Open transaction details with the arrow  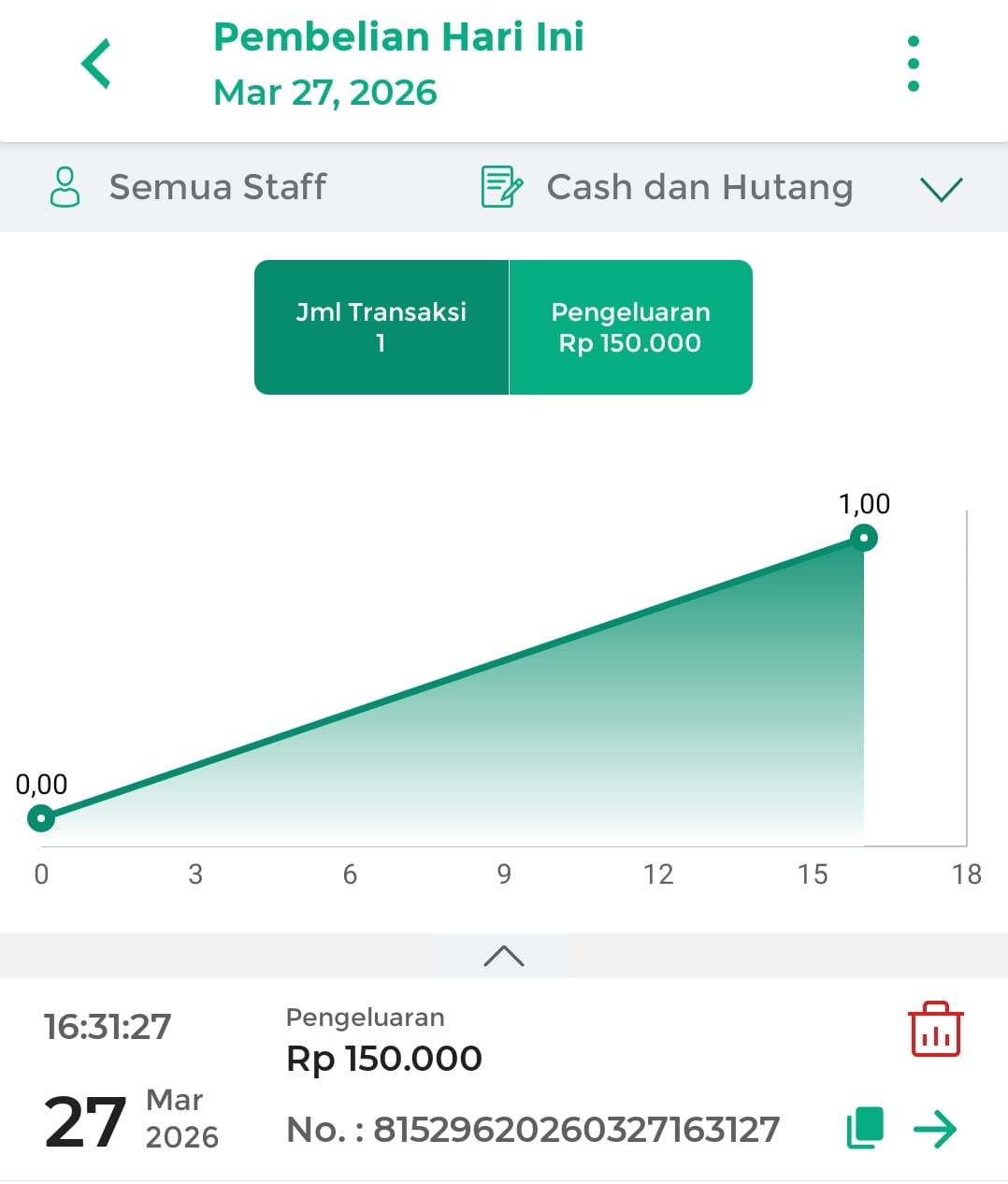(x=935, y=1129)
